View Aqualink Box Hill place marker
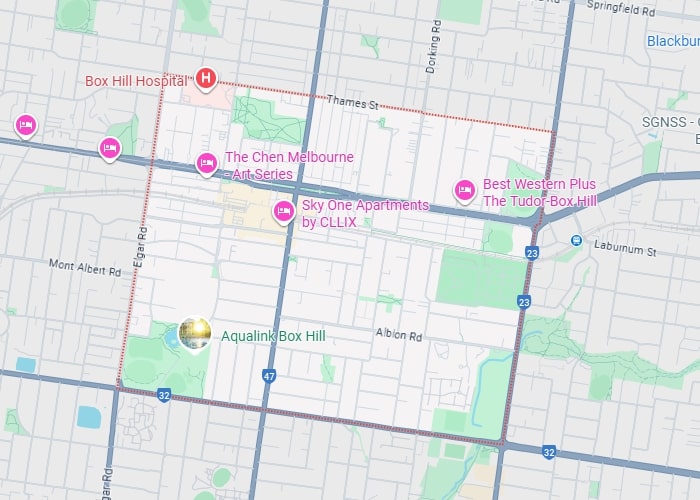The image size is (700, 500). pyautogui.click(x=195, y=333)
